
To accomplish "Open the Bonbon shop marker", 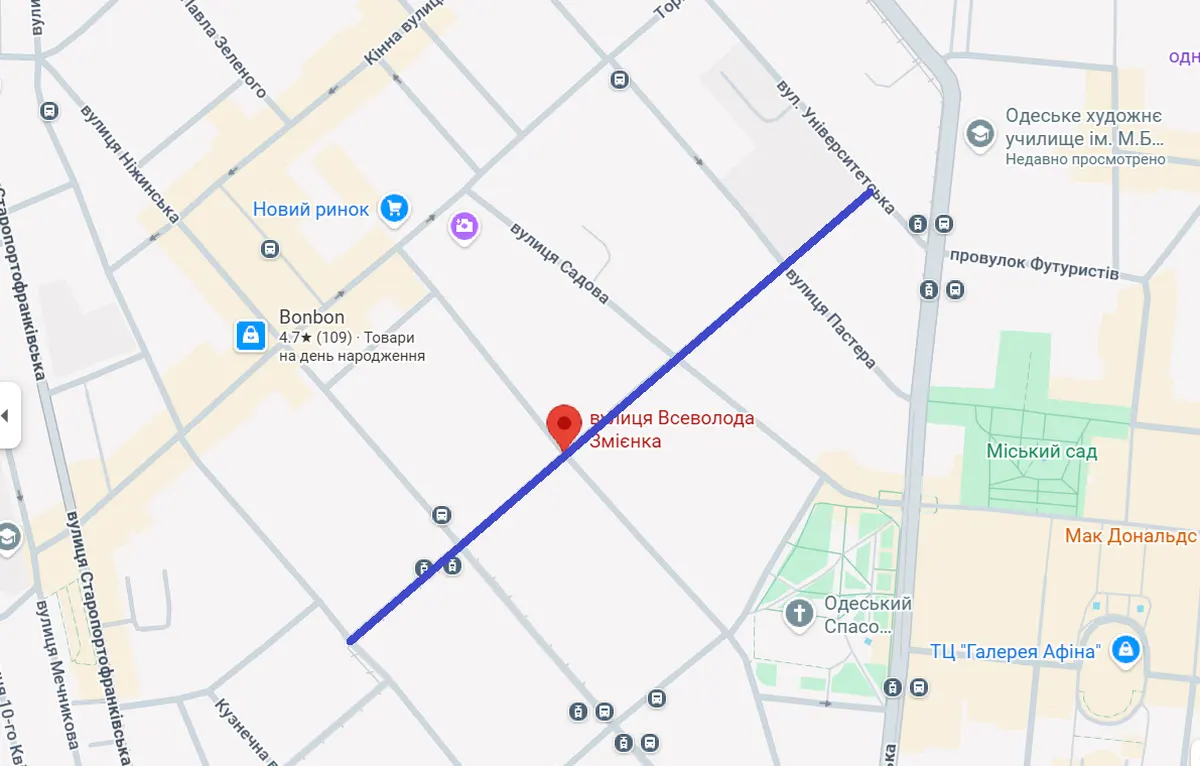I will coord(249,336).
